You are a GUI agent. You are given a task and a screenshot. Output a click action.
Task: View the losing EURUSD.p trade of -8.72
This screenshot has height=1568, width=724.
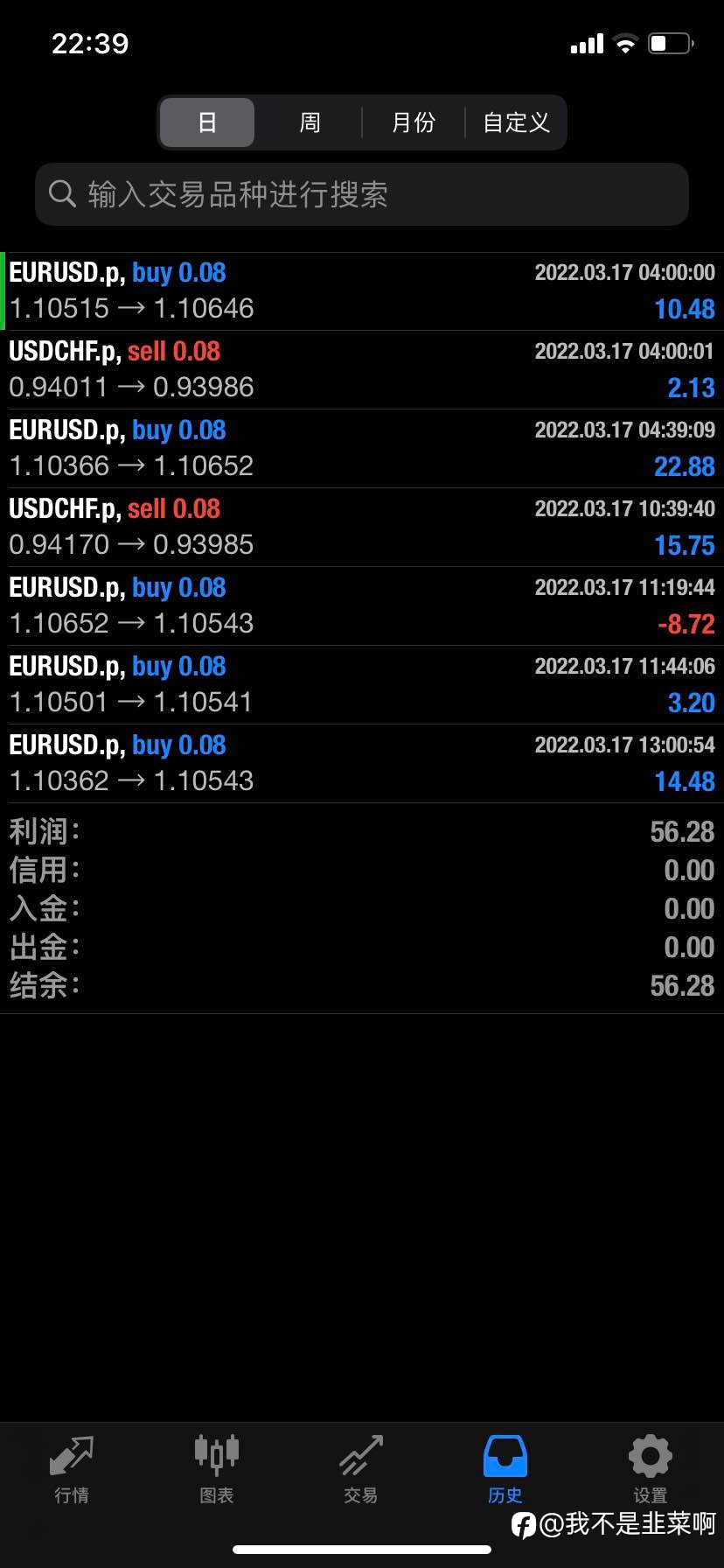(362, 606)
